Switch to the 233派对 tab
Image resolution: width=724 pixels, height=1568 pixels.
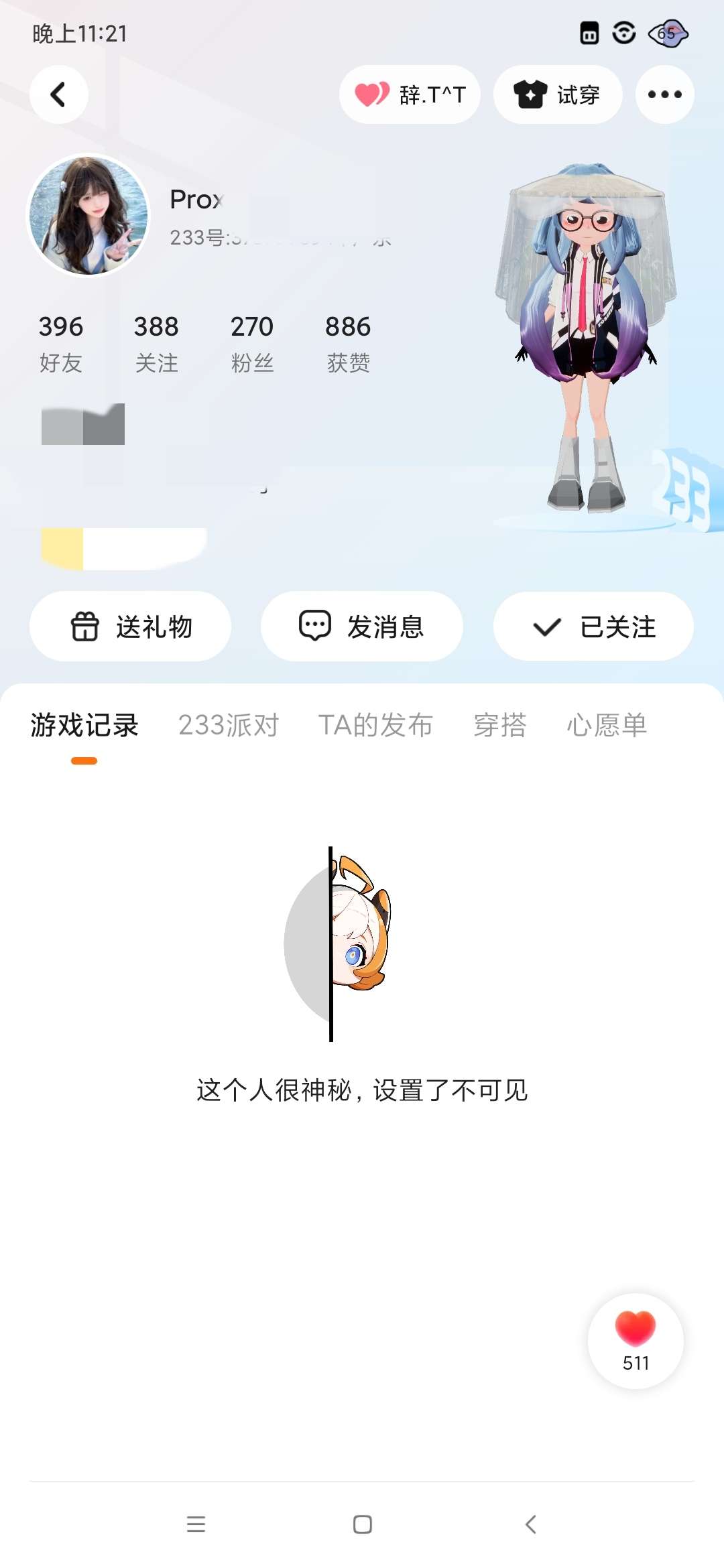(229, 726)
